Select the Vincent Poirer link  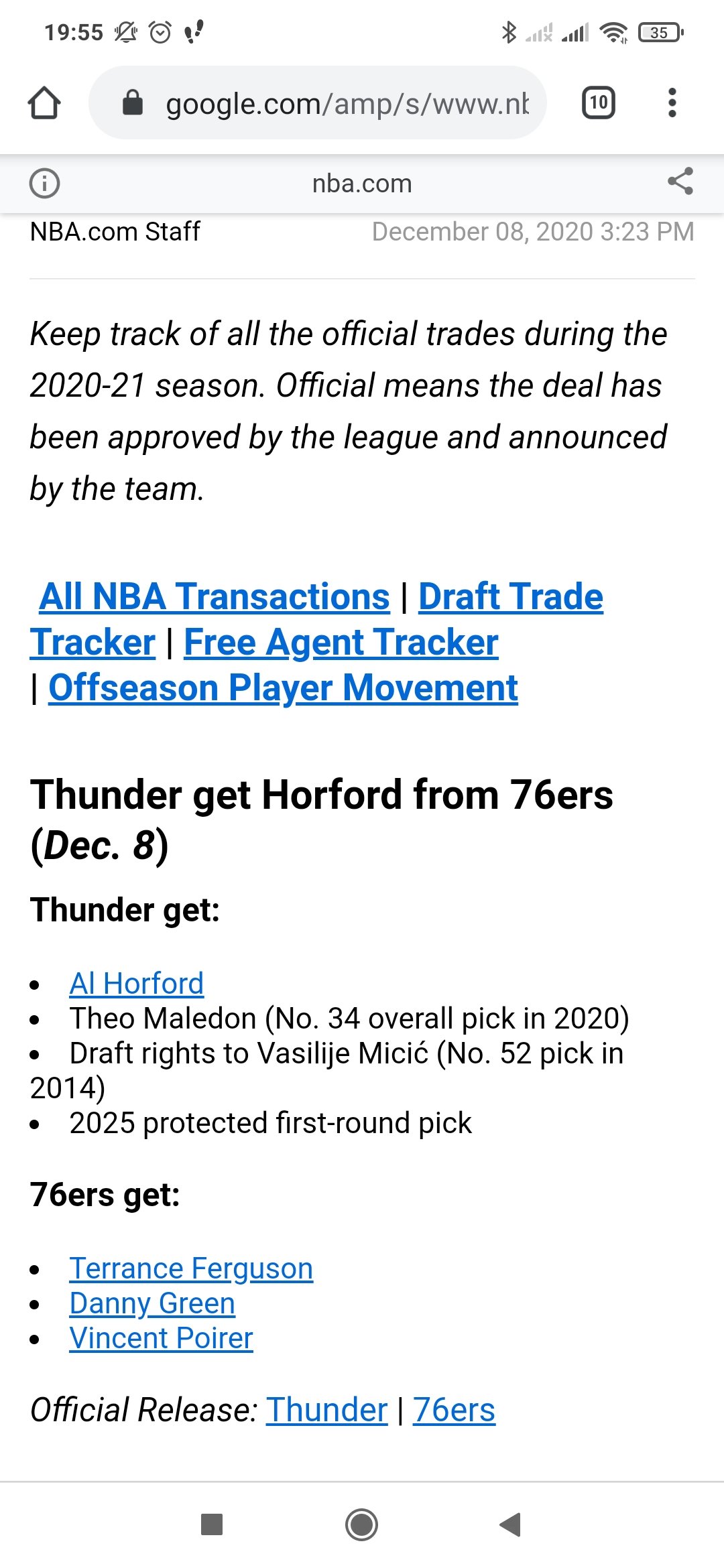tap(161, 1338)
